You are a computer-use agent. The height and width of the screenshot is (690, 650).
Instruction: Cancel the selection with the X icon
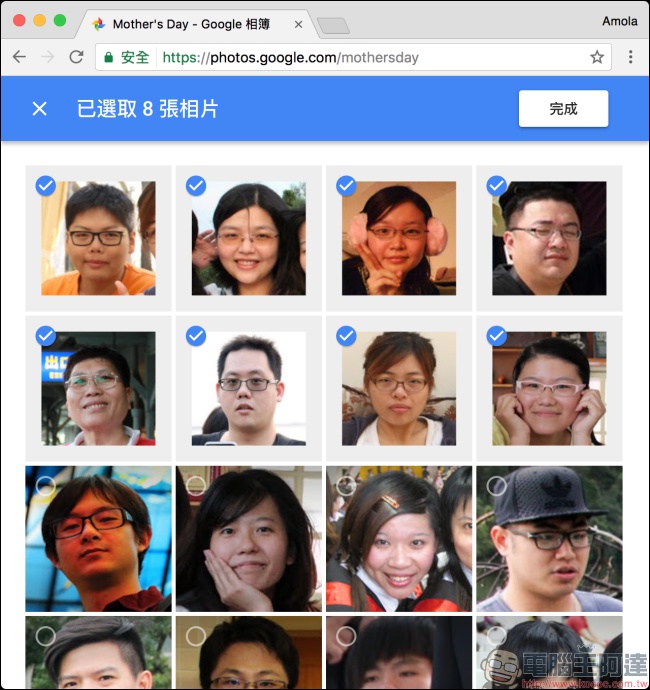click(39, 109)
